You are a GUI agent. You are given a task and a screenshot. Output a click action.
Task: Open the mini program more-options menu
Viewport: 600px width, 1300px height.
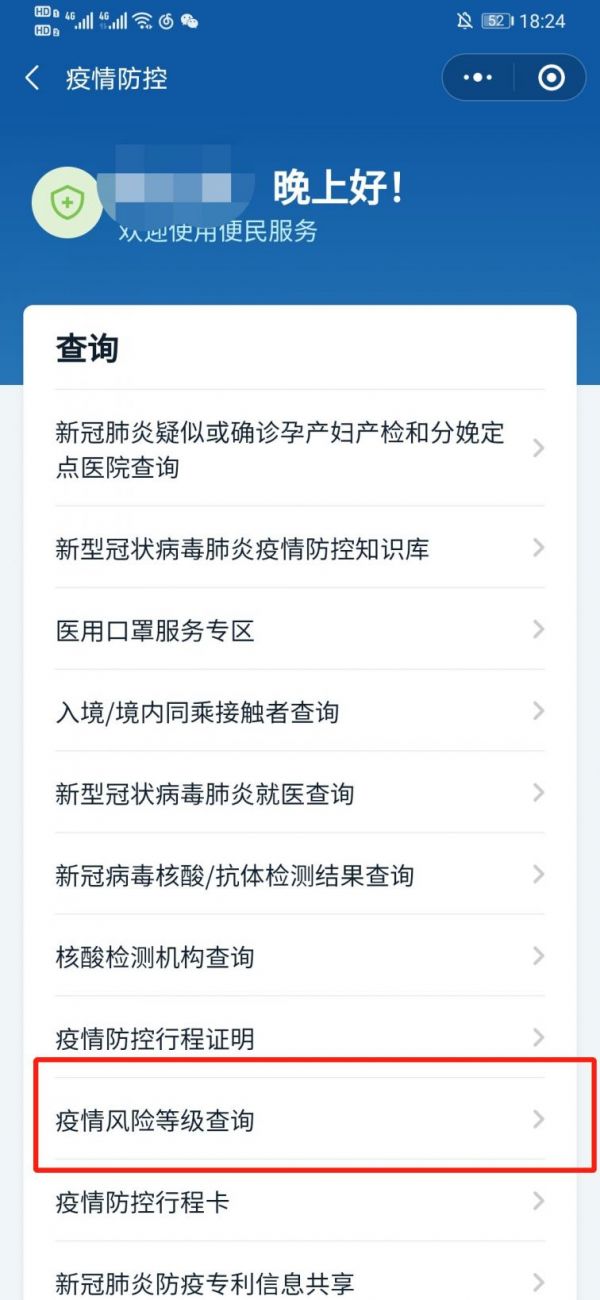(x=479, y=78)
